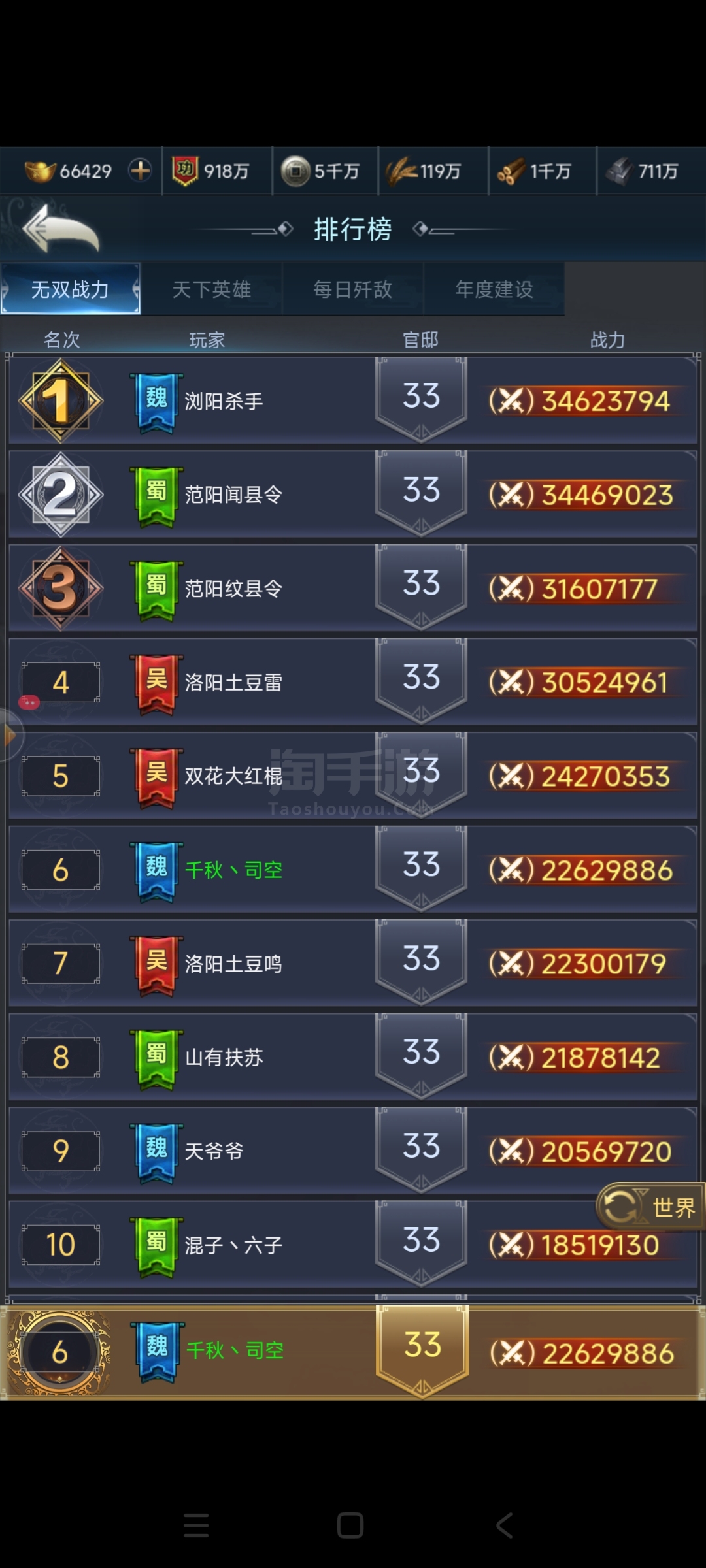Tap the back arrow to leave the leaderboard
Screen dimensions: 706x1568
(x=60, y=228)
